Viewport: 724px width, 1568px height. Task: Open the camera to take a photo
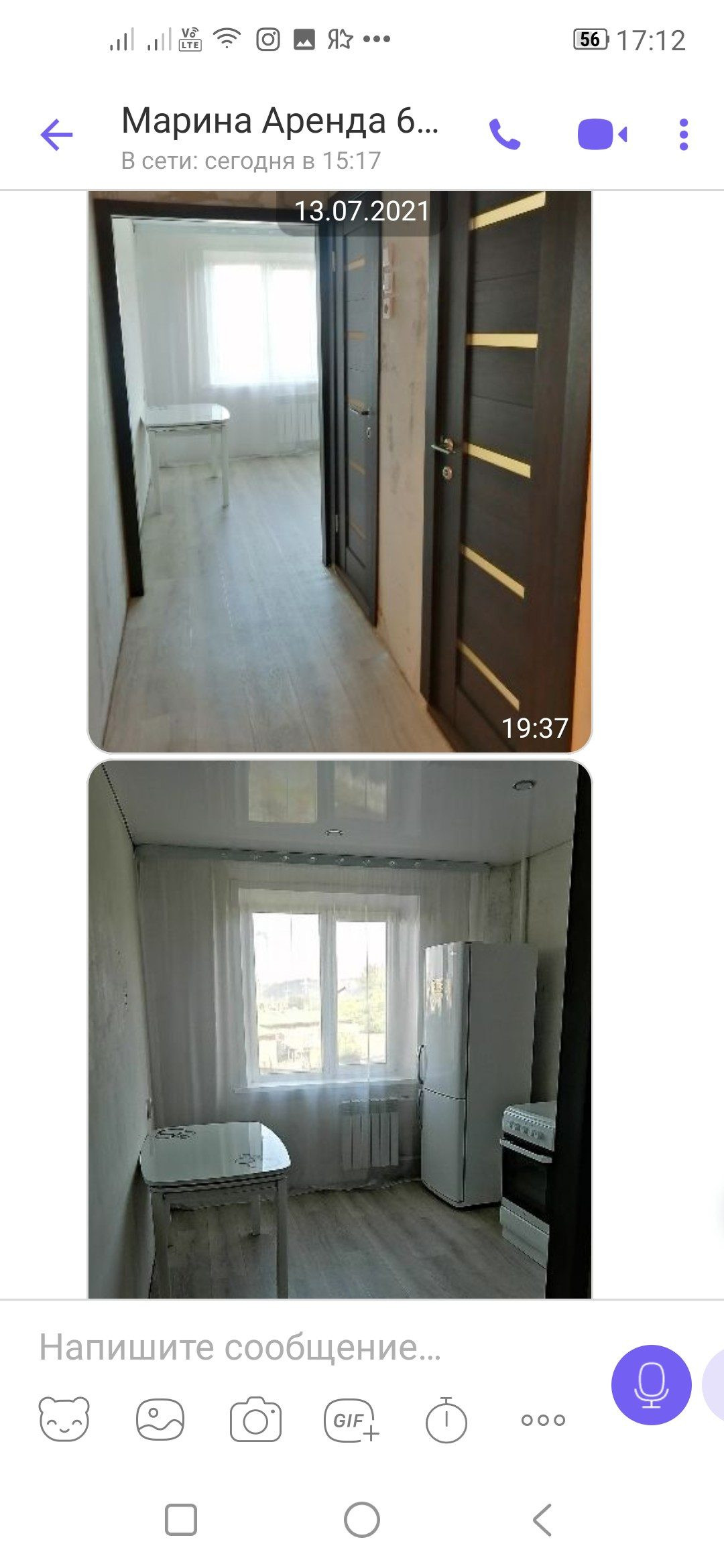tap(255, 1419)
